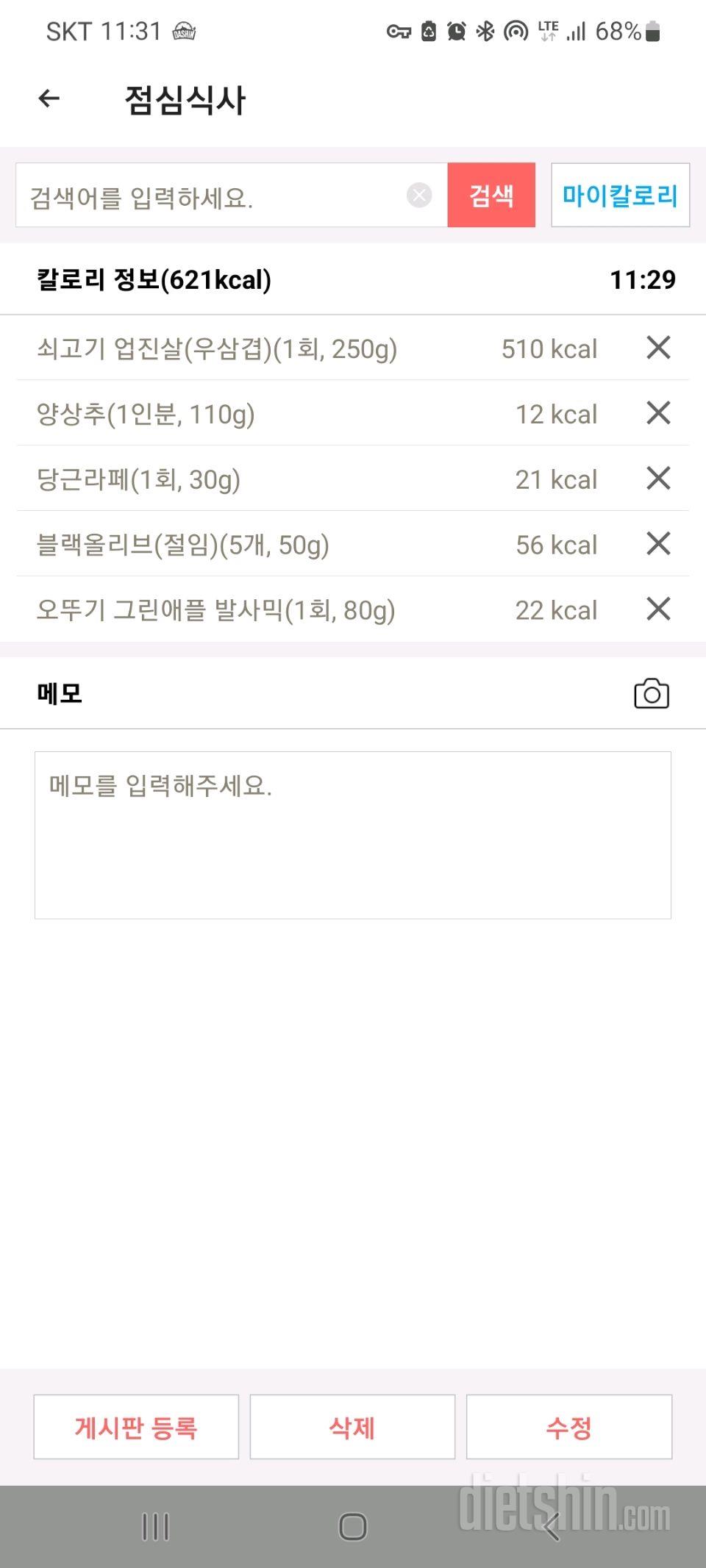Delete the 양상추 entry
This screenshot has width=706, height=1568.
pos(658,413)
